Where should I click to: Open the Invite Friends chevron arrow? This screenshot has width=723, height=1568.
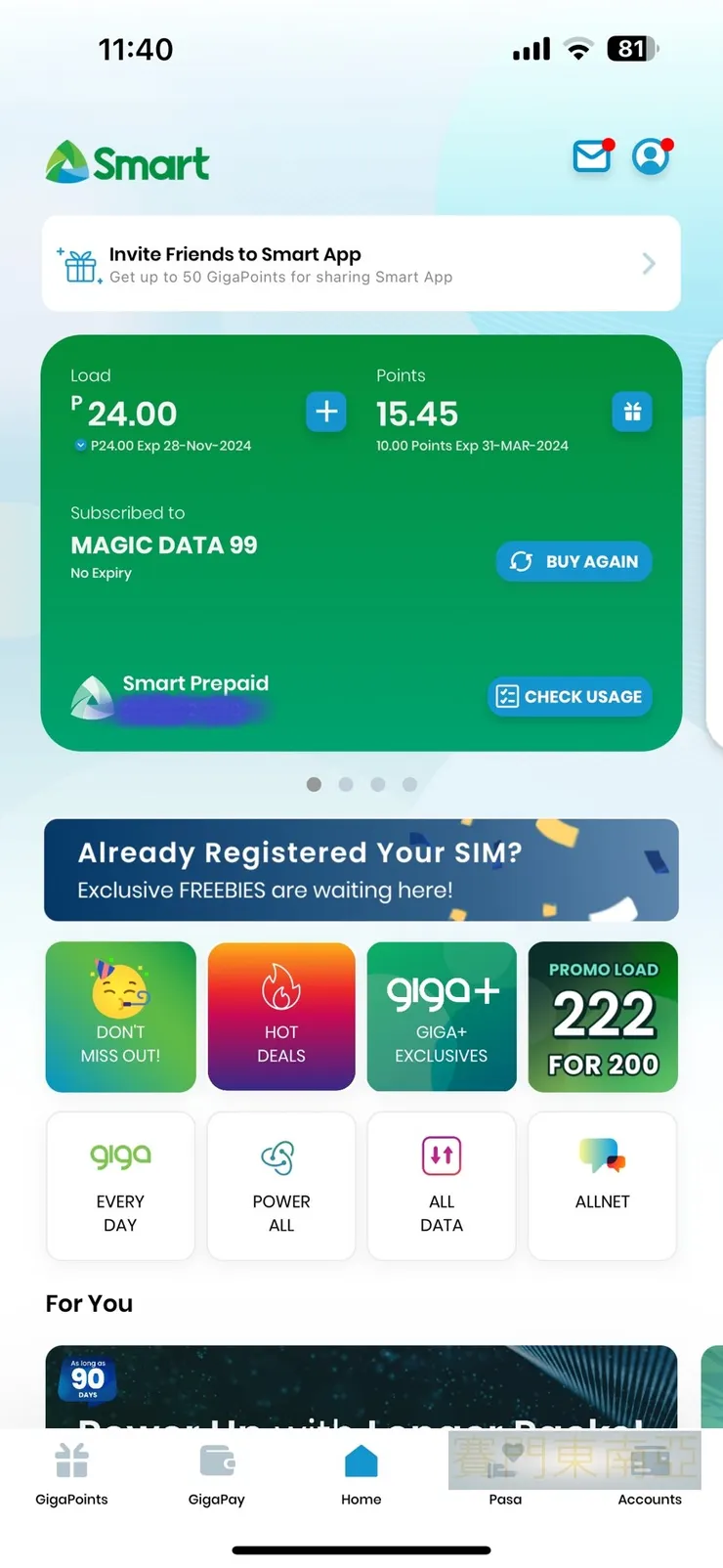click(x=648, y=264)
